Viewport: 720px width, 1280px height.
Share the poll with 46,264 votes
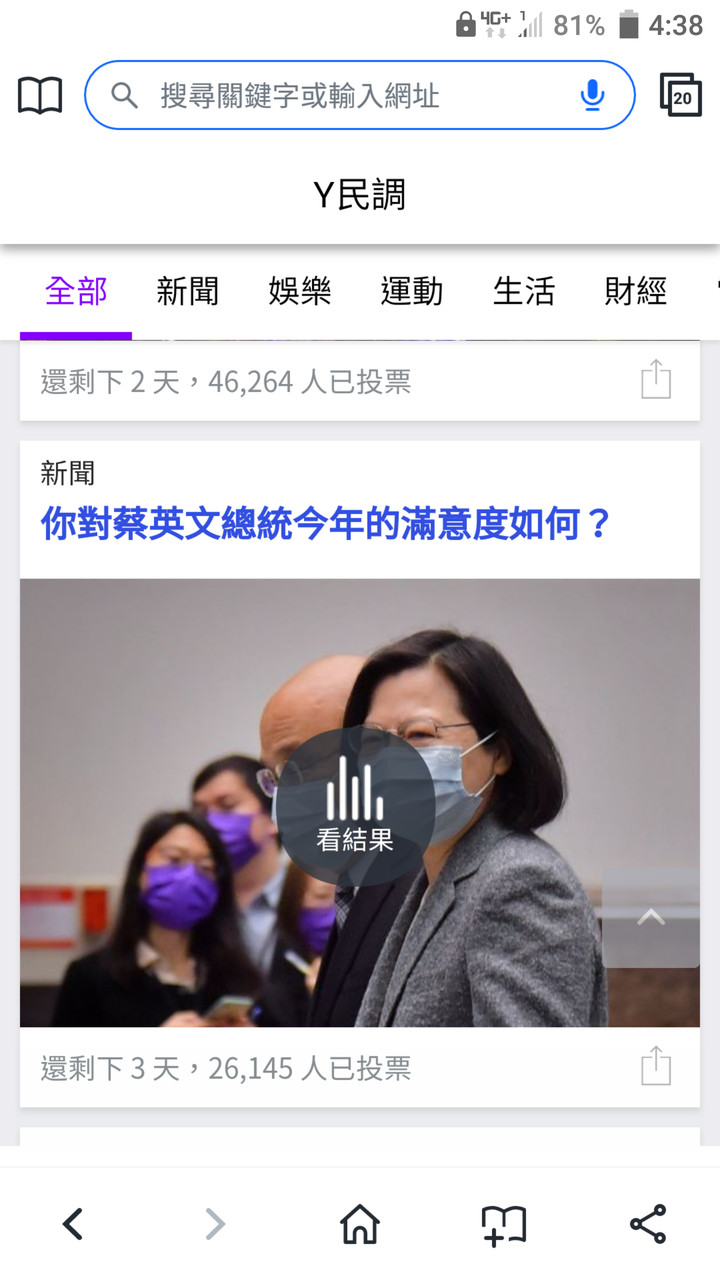pos(656,380)
